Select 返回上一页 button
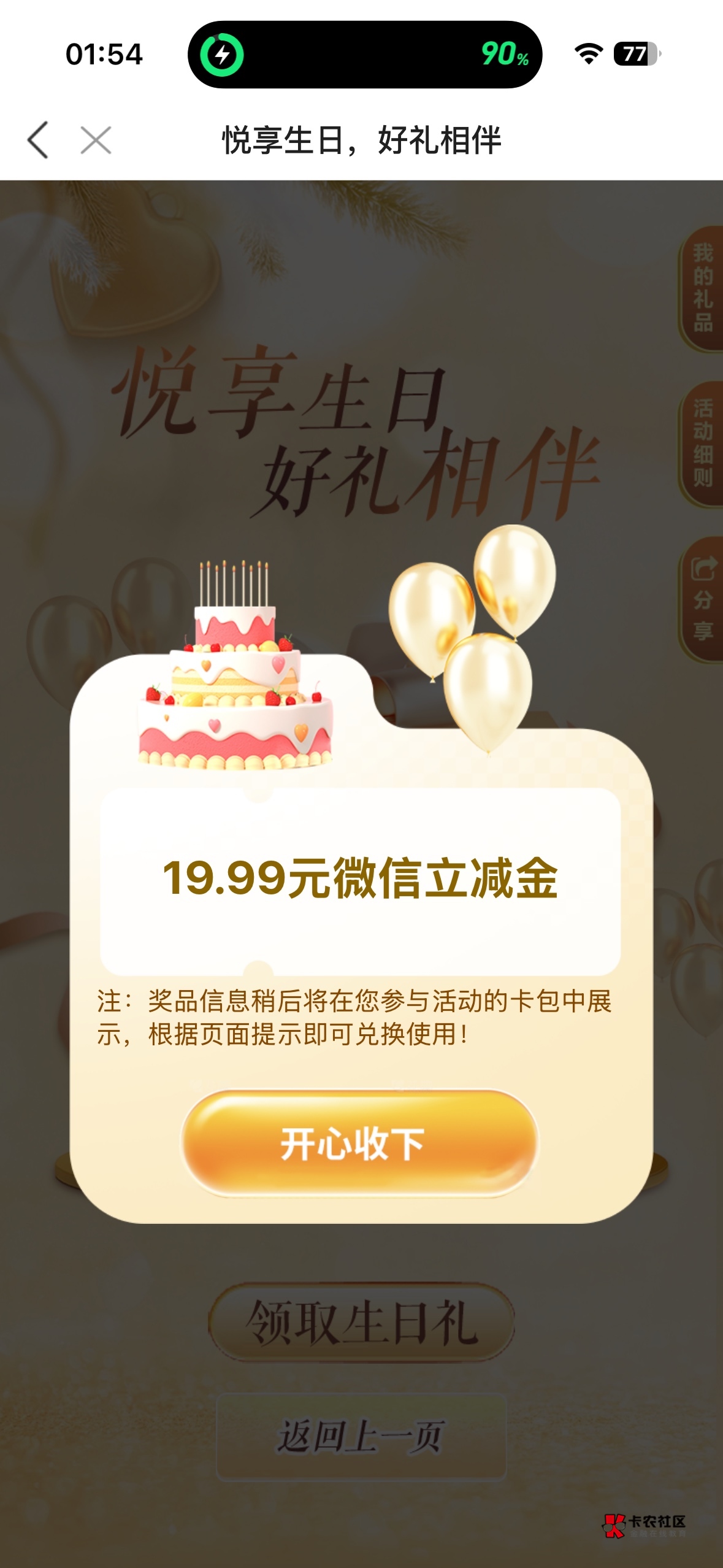 click(x=361, y=1437)
